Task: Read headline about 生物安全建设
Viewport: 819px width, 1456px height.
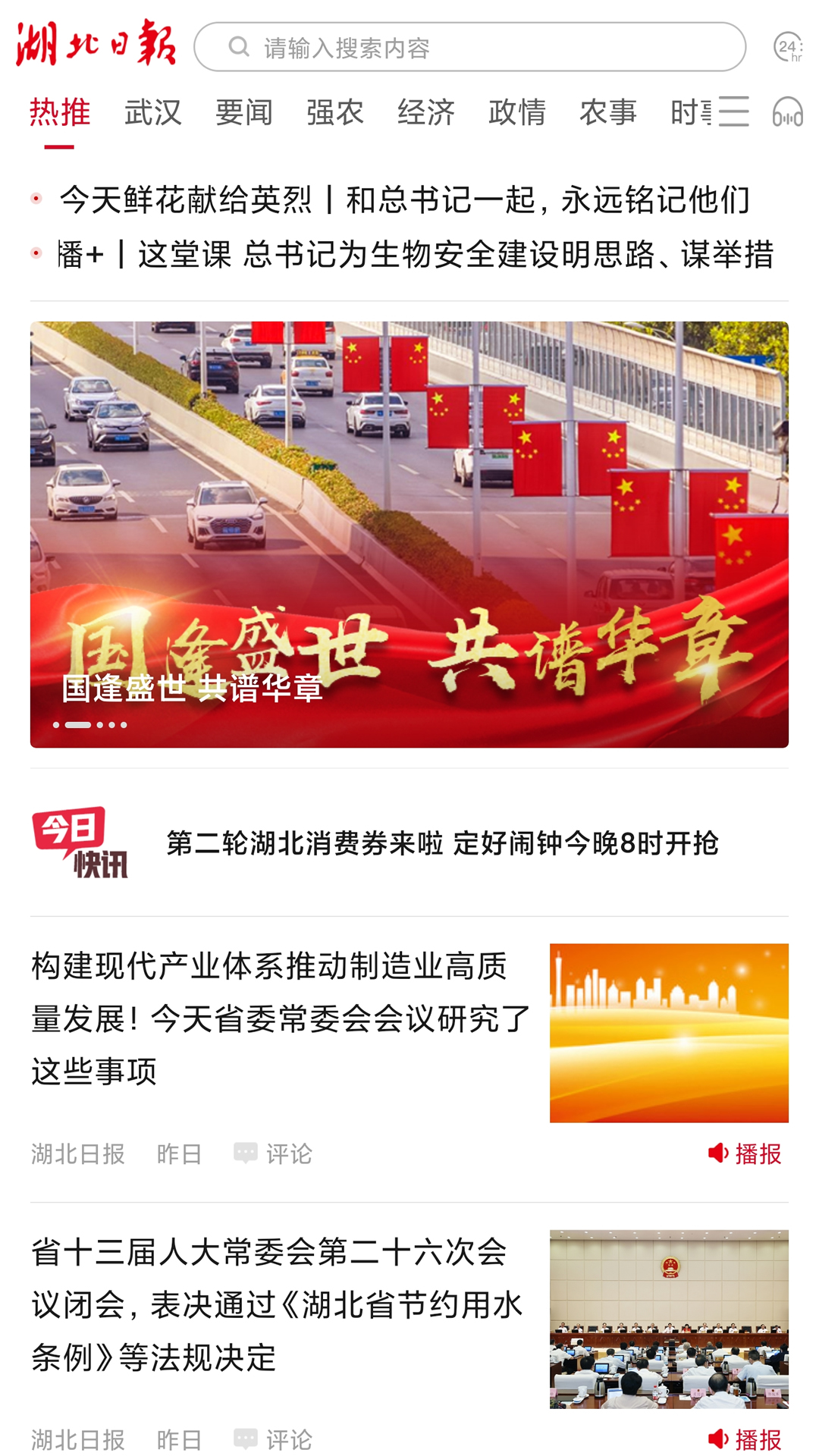Action: pos(416,255)
